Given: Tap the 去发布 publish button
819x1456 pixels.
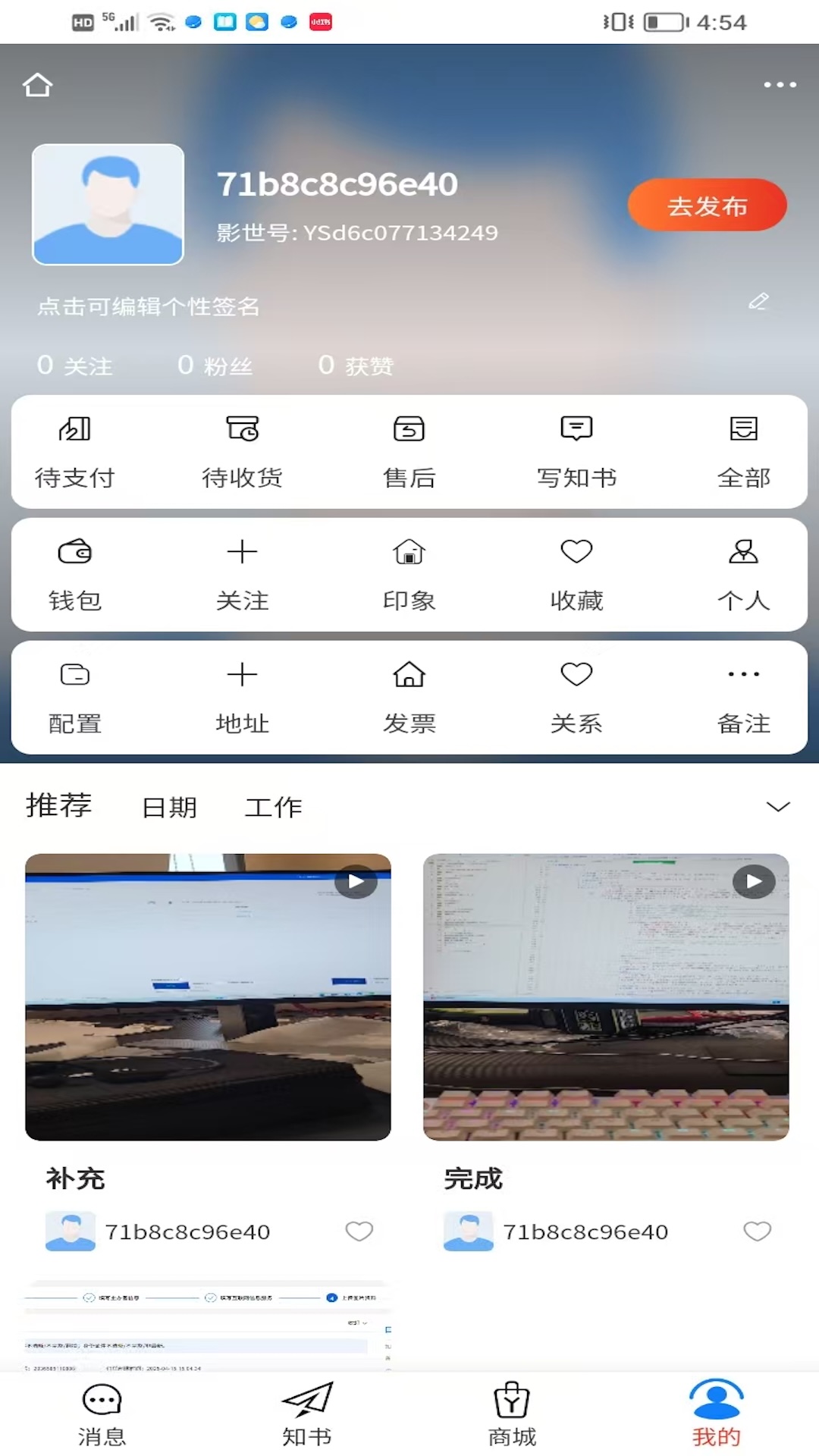Looking at the screenshot, I should pos(707,206).
